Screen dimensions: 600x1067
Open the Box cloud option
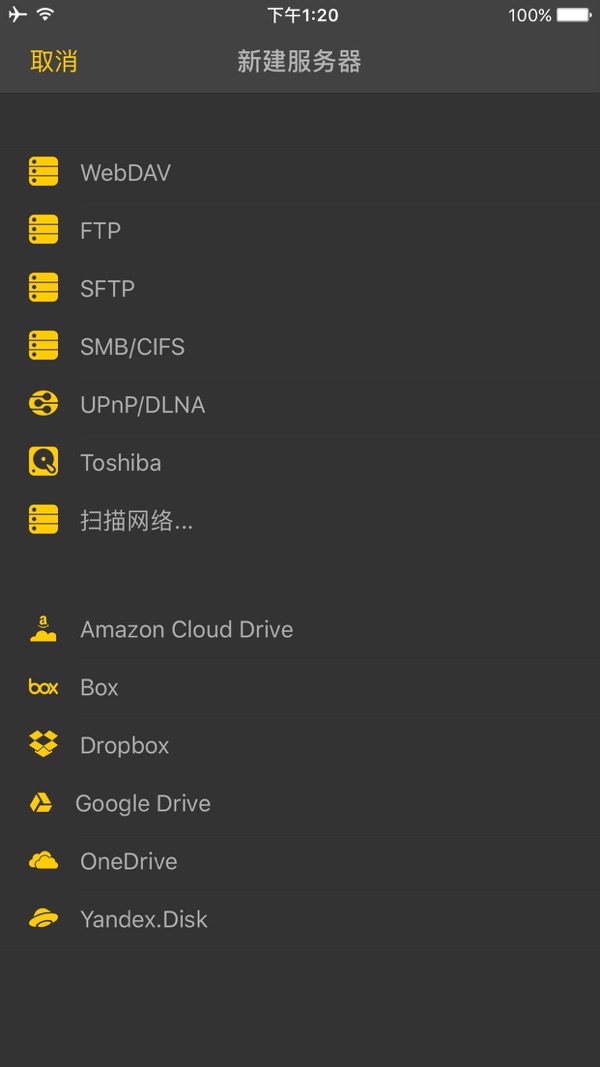point(99,688)
